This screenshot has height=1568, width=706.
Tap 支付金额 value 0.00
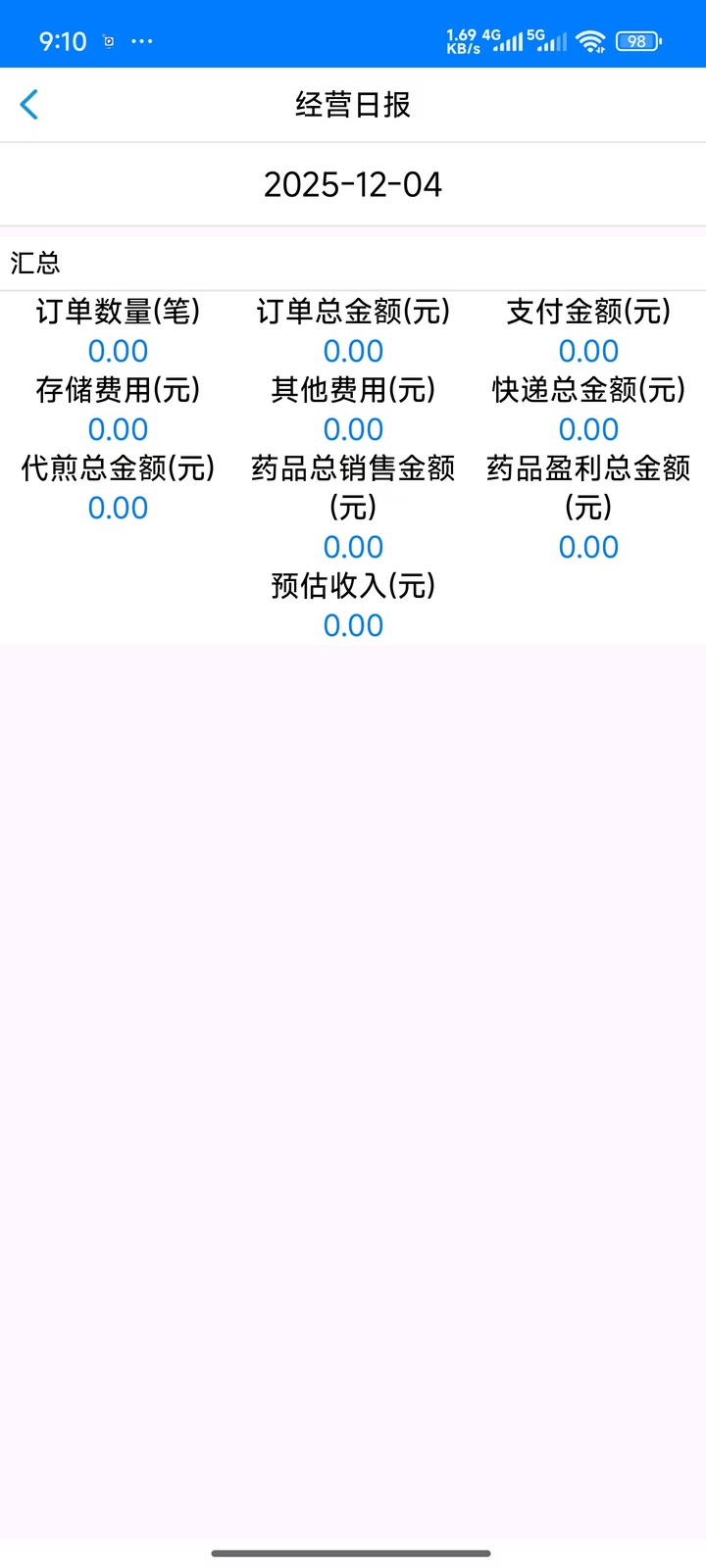point(588,351)
